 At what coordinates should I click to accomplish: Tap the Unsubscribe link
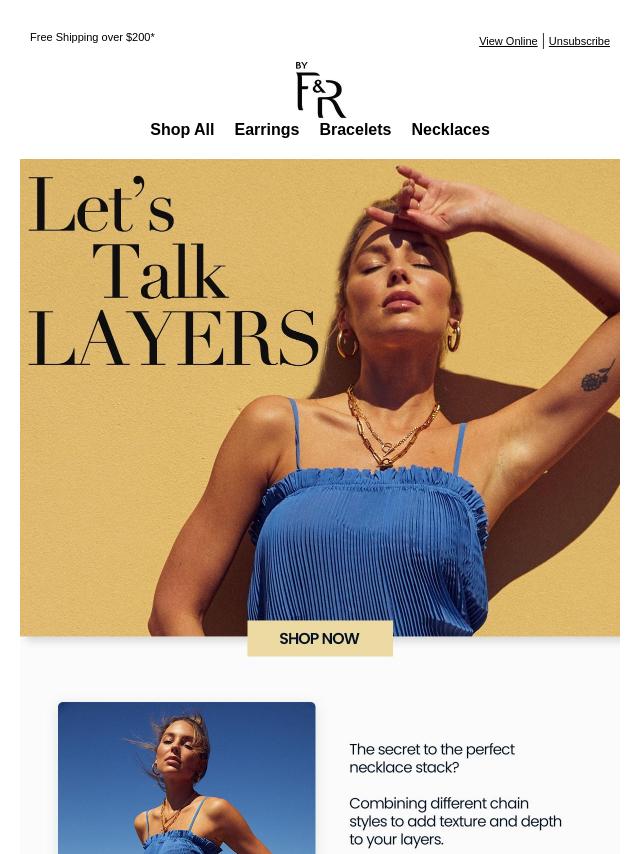tap(579, 41)
